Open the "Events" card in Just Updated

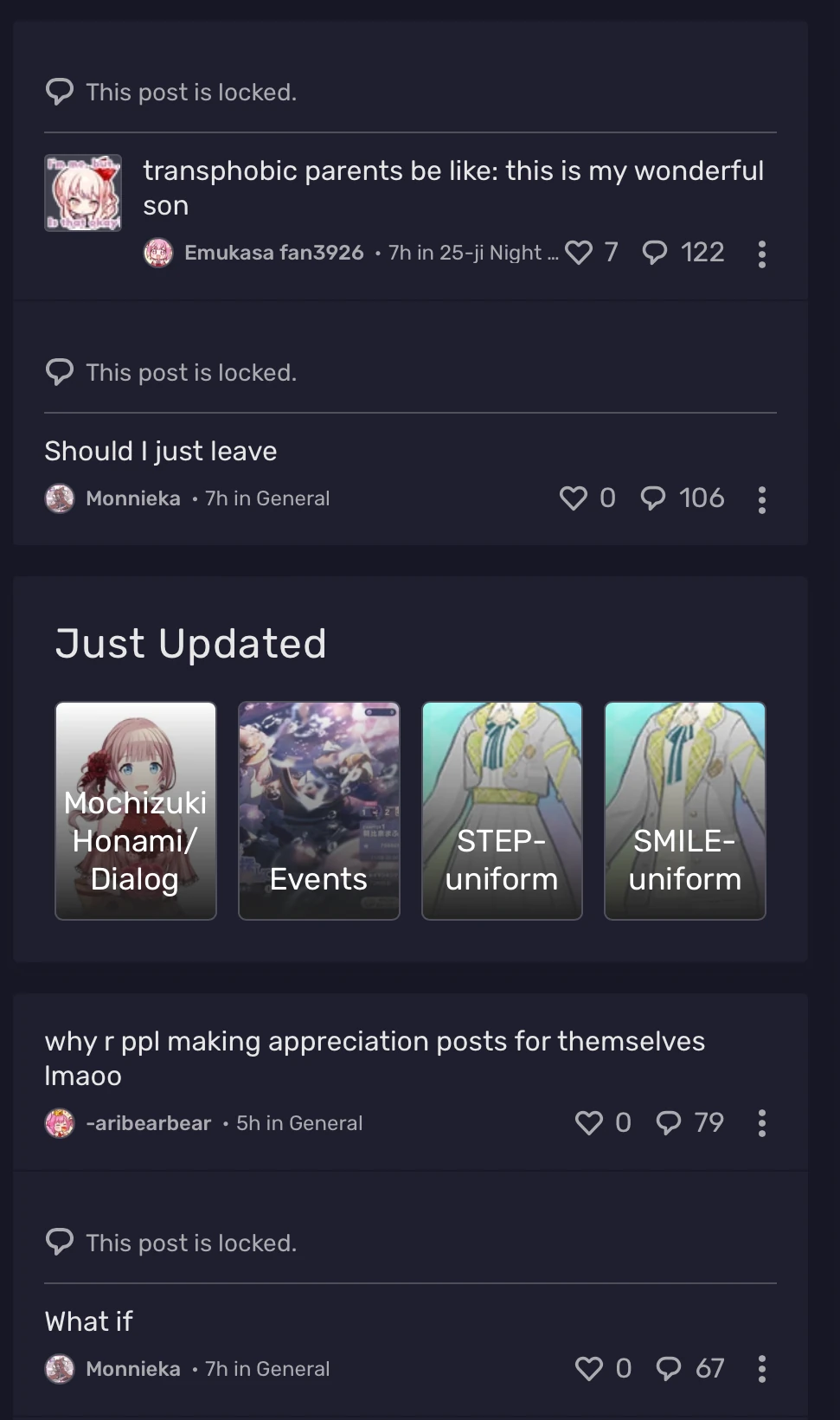click(318, 811)
